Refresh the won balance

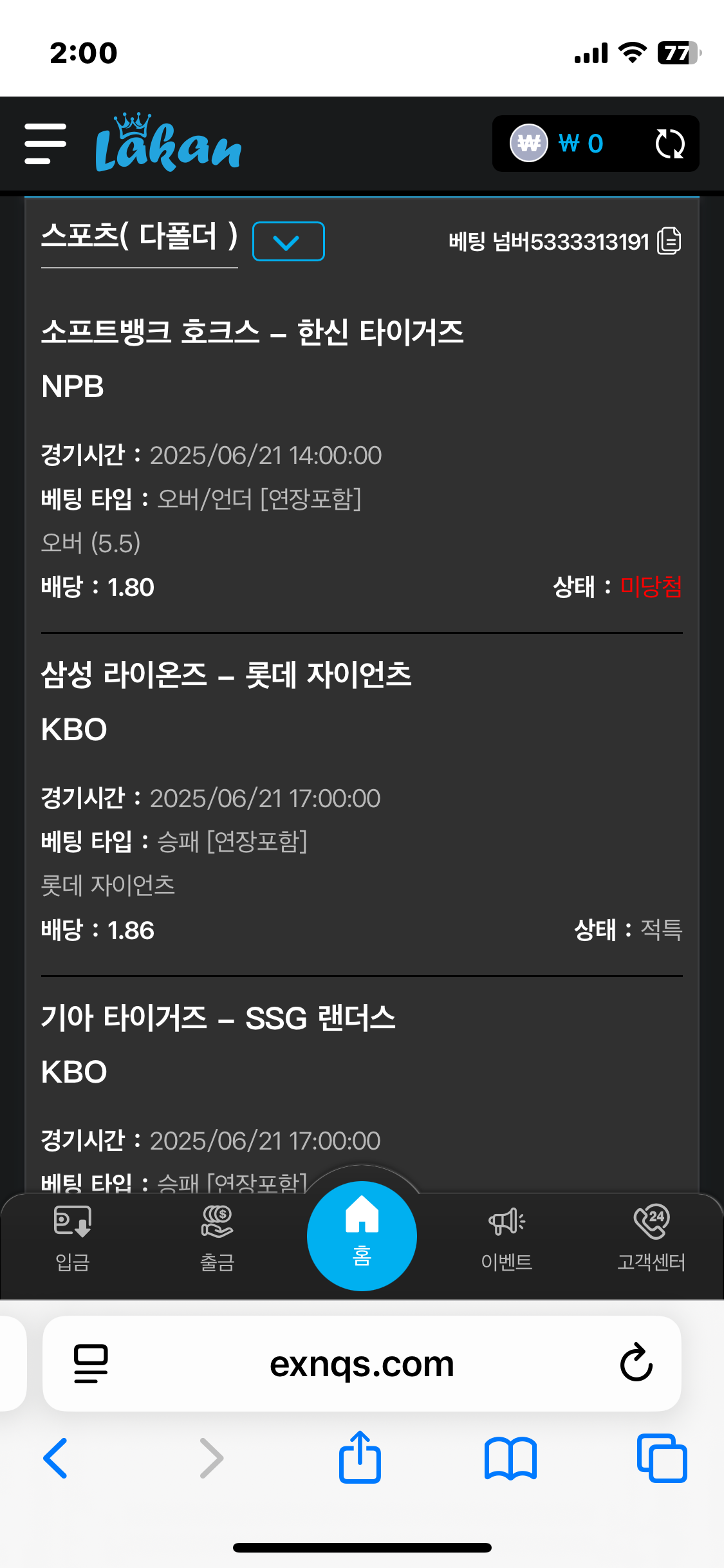tap(669, 144)
